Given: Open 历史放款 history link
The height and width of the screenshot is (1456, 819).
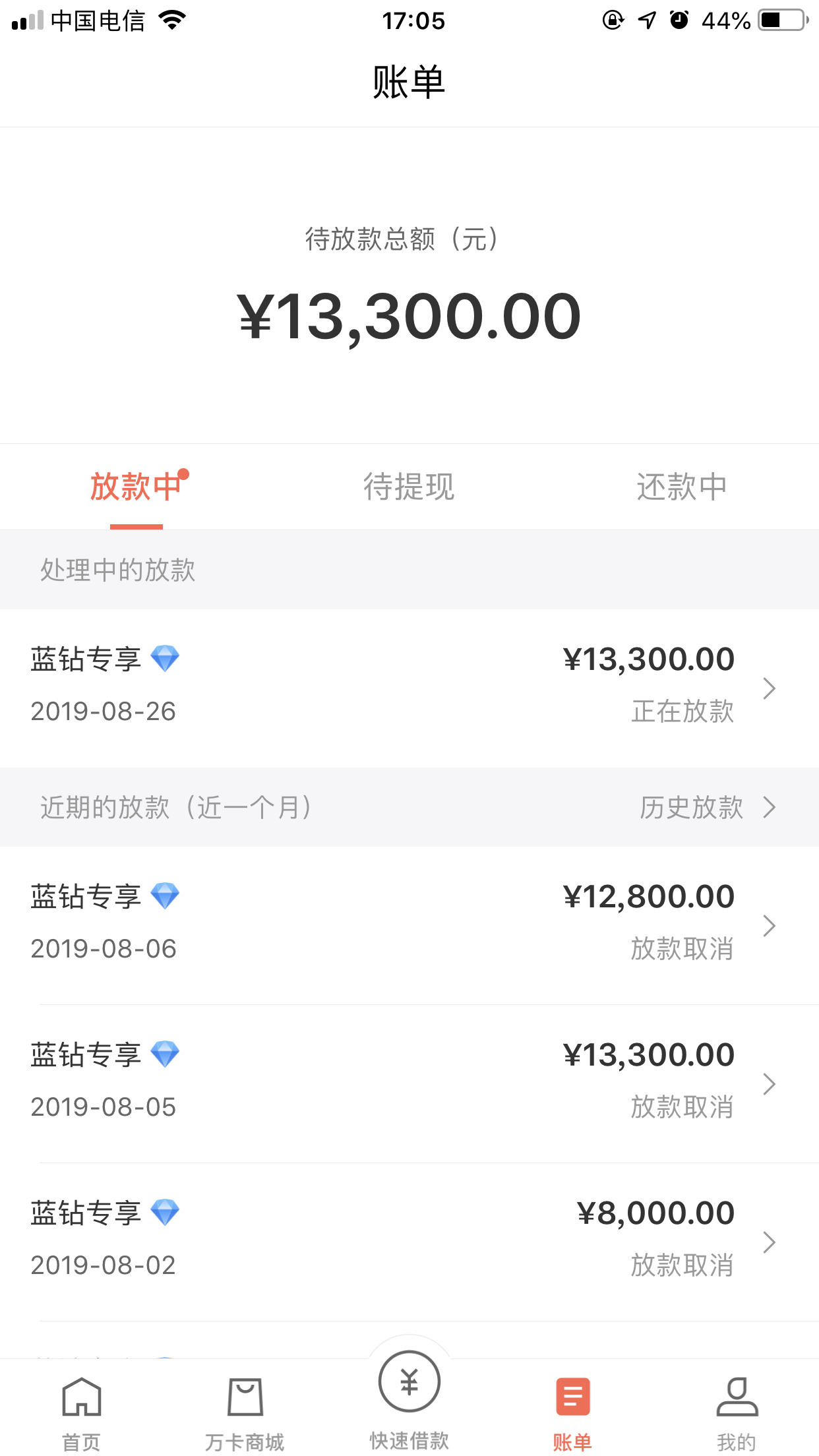Looking at the screenshot, I should coord(708,807).
